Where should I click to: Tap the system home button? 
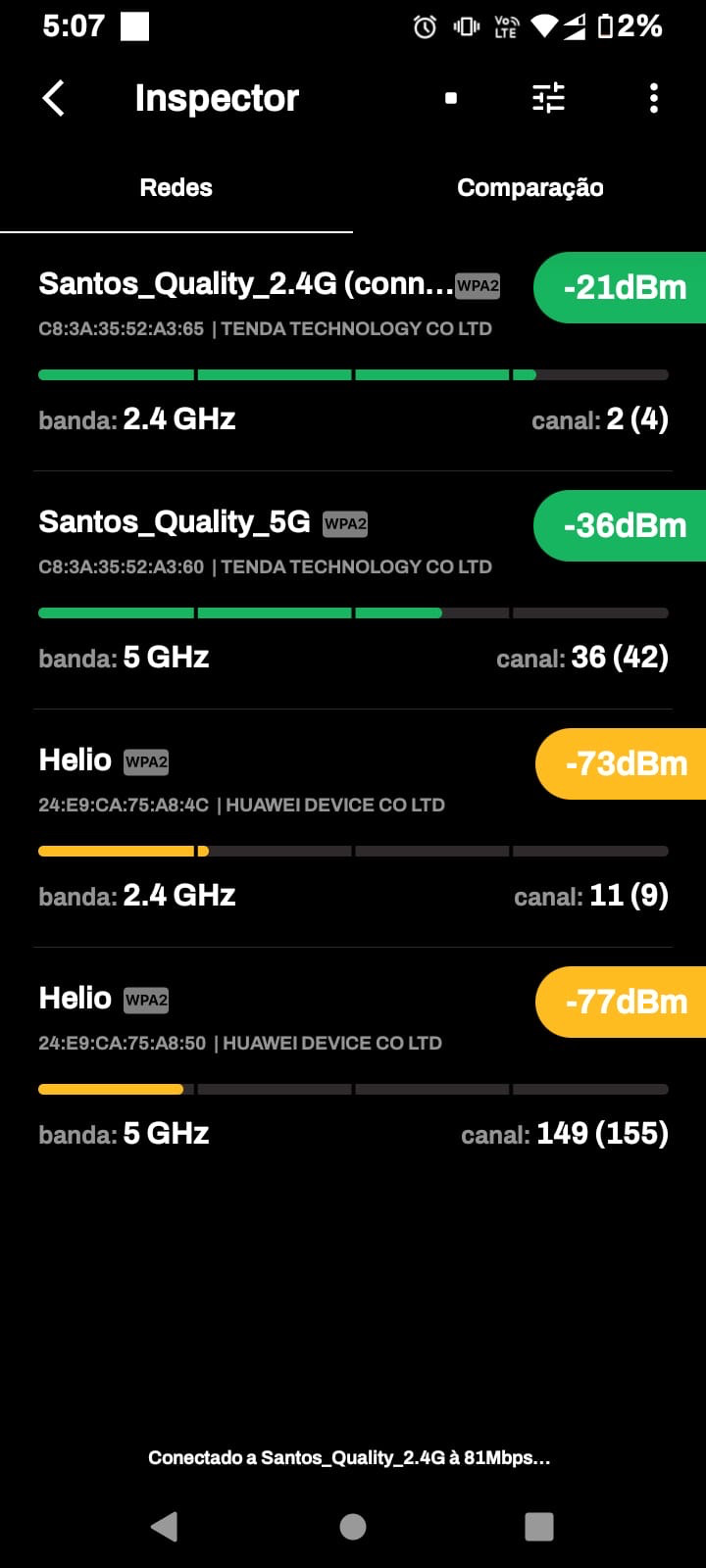(x=353, y=1526)
